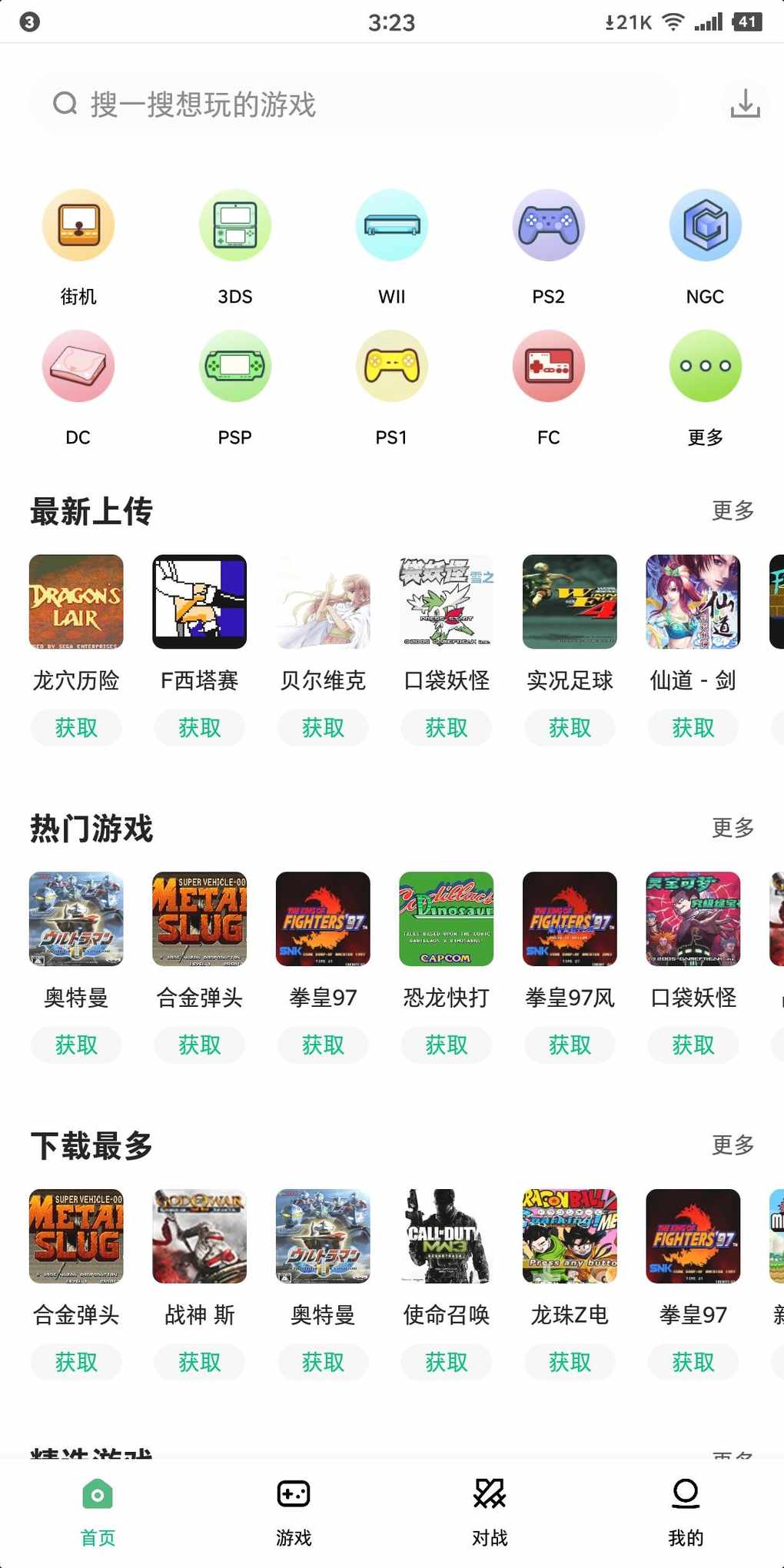Image resolution: width=784 pixels, height=1568 pixels.
Task: Select the PS2 category
Action: coord(548,226)
